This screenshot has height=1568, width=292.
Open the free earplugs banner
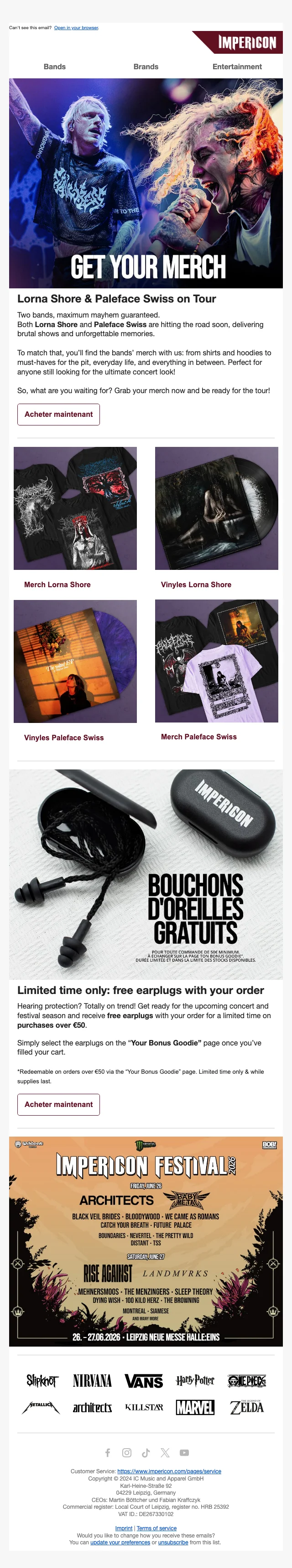(x=146, y=874)
